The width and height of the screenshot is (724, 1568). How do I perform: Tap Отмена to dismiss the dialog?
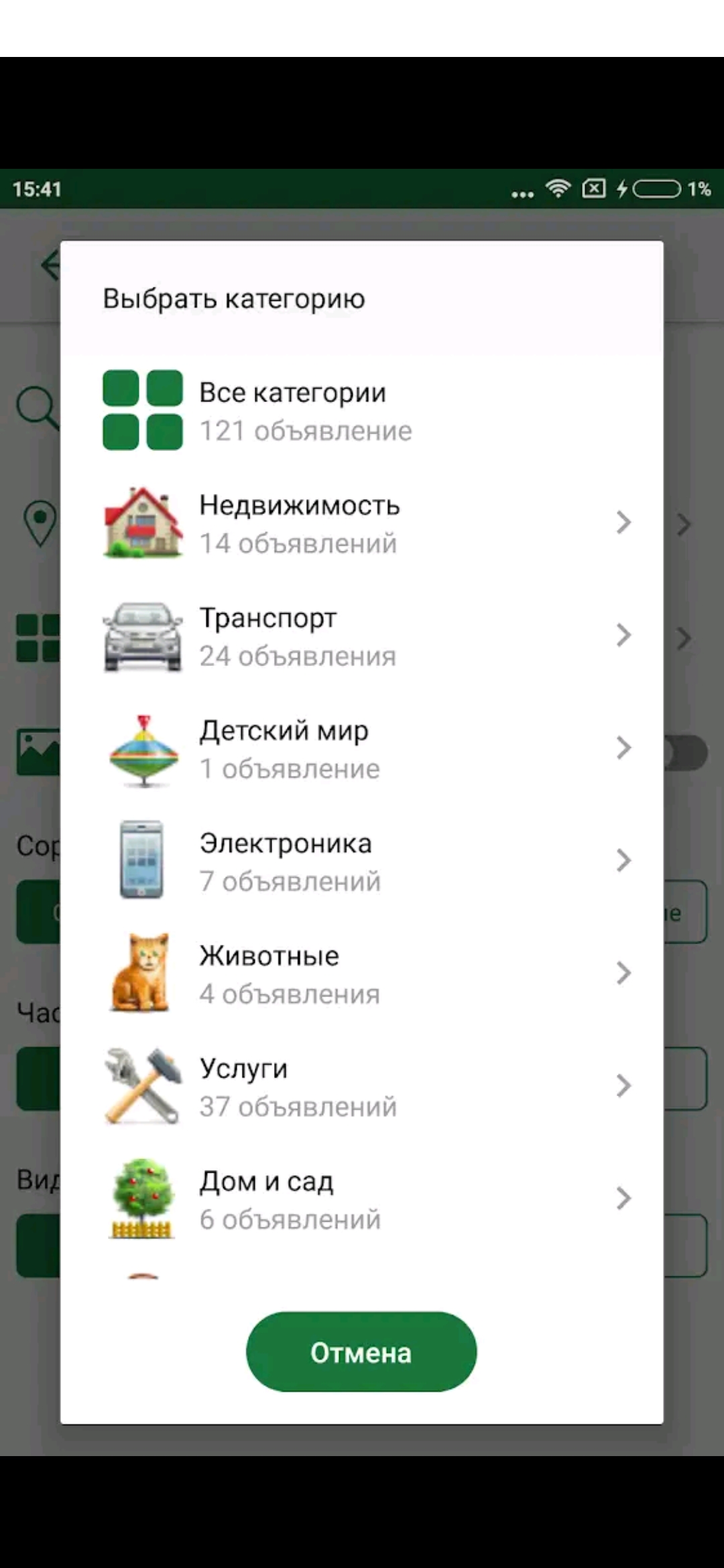point(361,1352)
